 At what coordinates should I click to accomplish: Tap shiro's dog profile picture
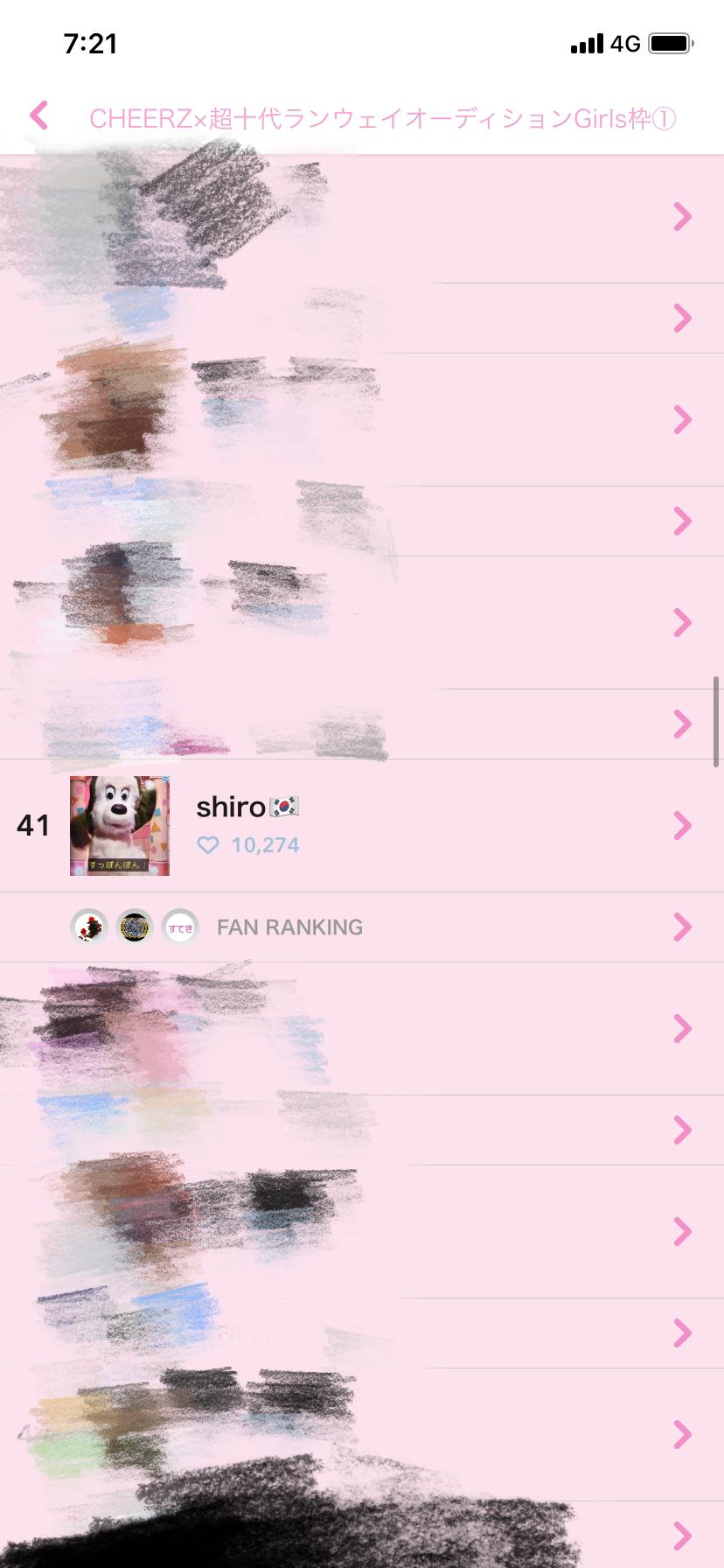(x=120, y=825)
